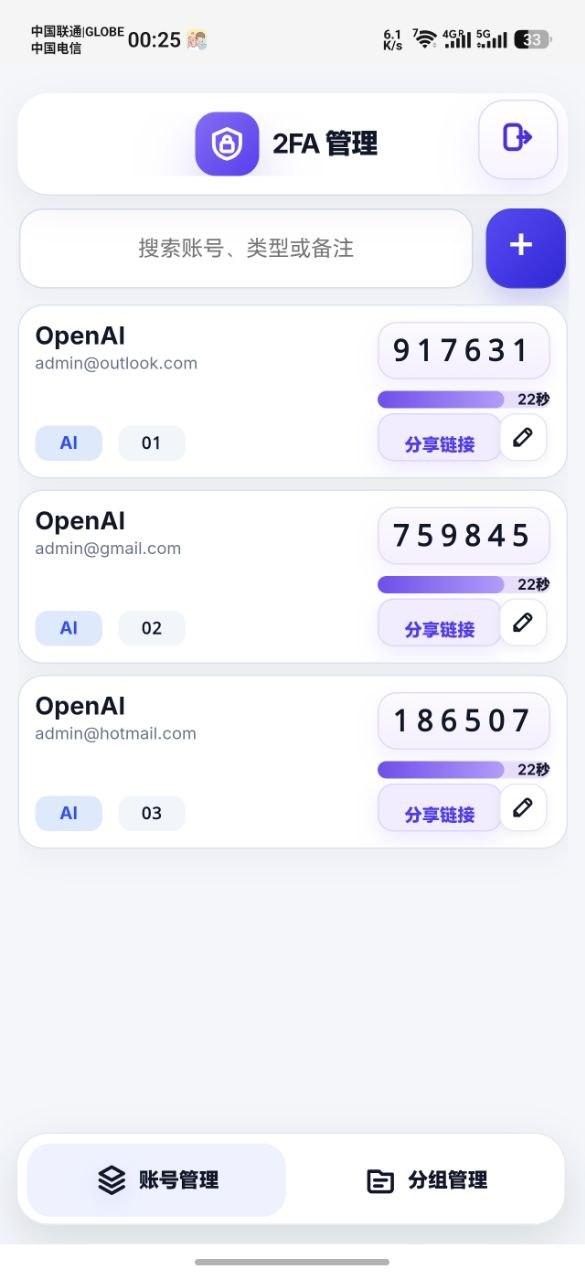585x1280 pixels.
Task: Share link for the admin@gmail.com account
Action: (440, 623)
